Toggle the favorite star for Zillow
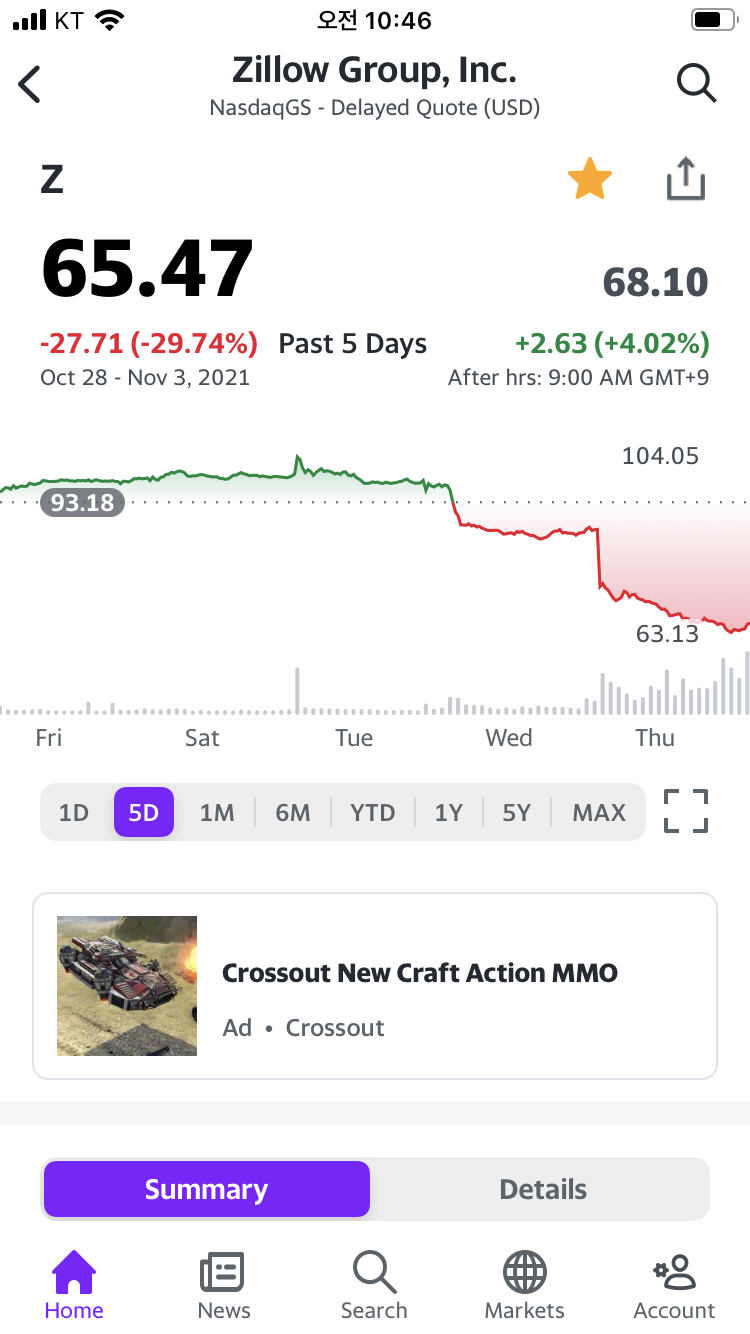 589,180
